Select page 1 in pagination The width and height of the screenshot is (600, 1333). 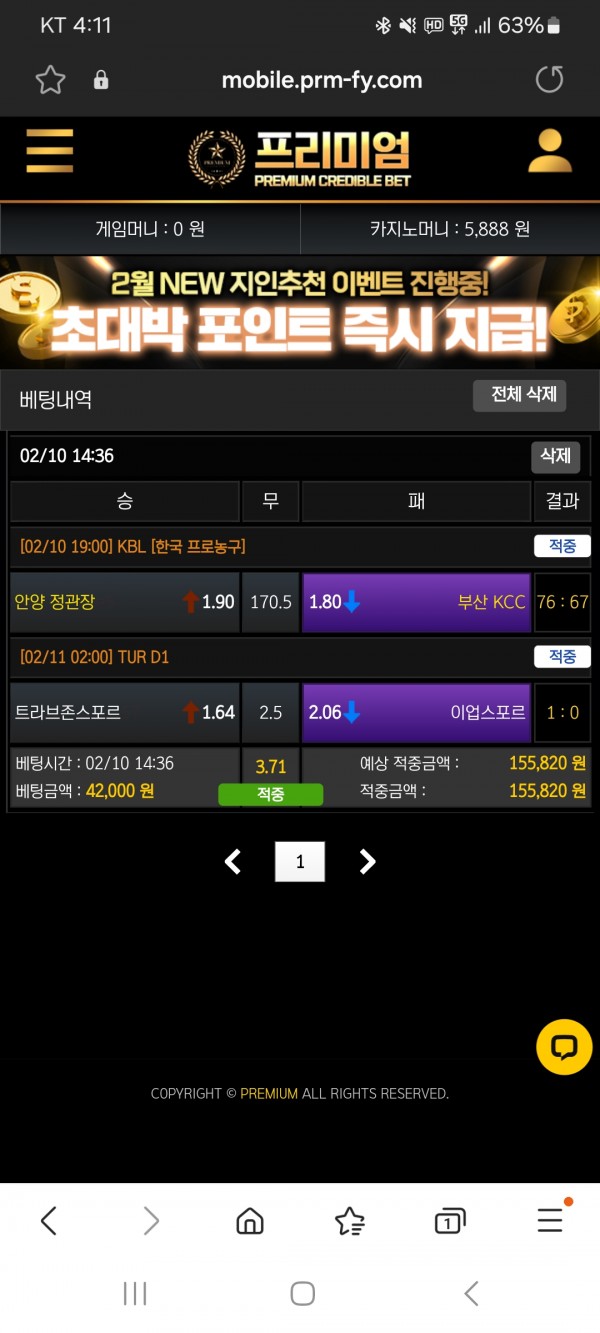300,861
